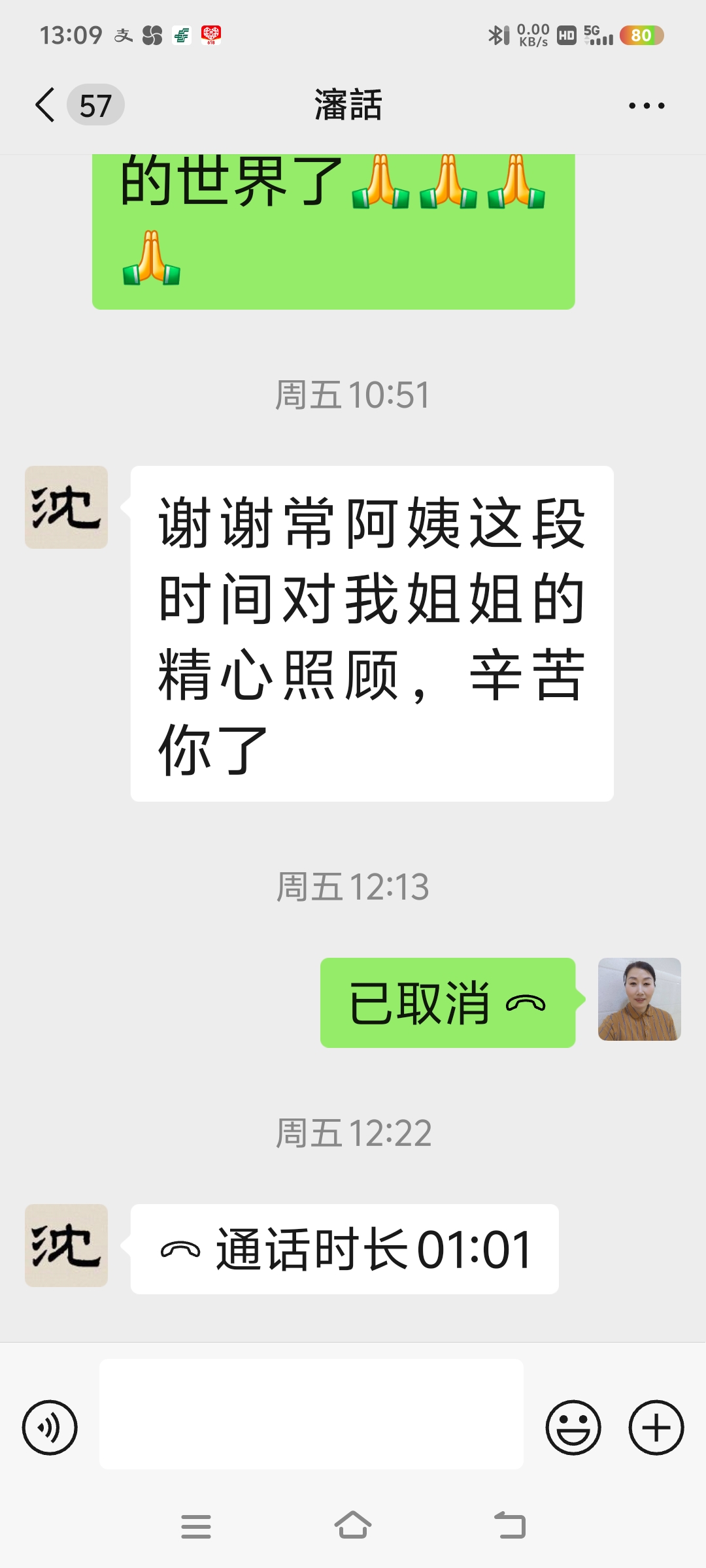
Task: Open the 沈 avatar beside the 谢谢常阿姨 message
Action: click(x=66, y=507)
